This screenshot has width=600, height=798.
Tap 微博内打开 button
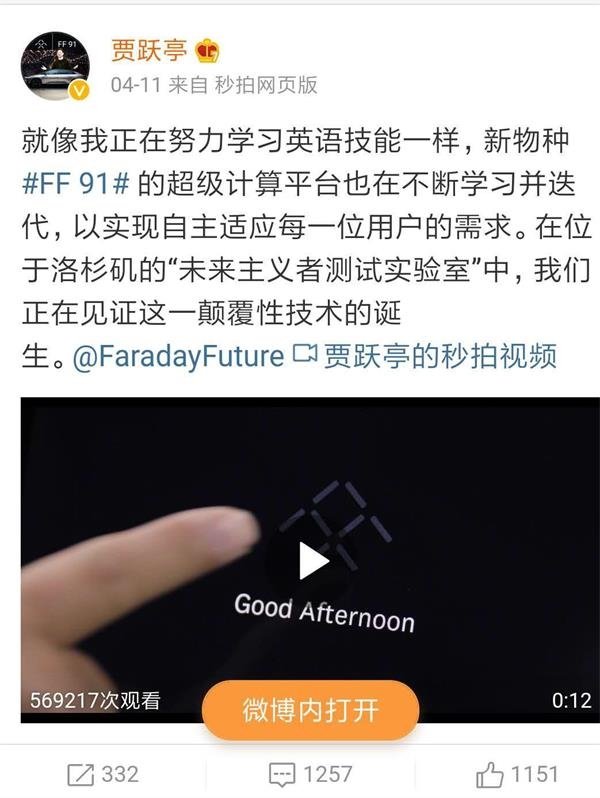[x=310, y=710]
